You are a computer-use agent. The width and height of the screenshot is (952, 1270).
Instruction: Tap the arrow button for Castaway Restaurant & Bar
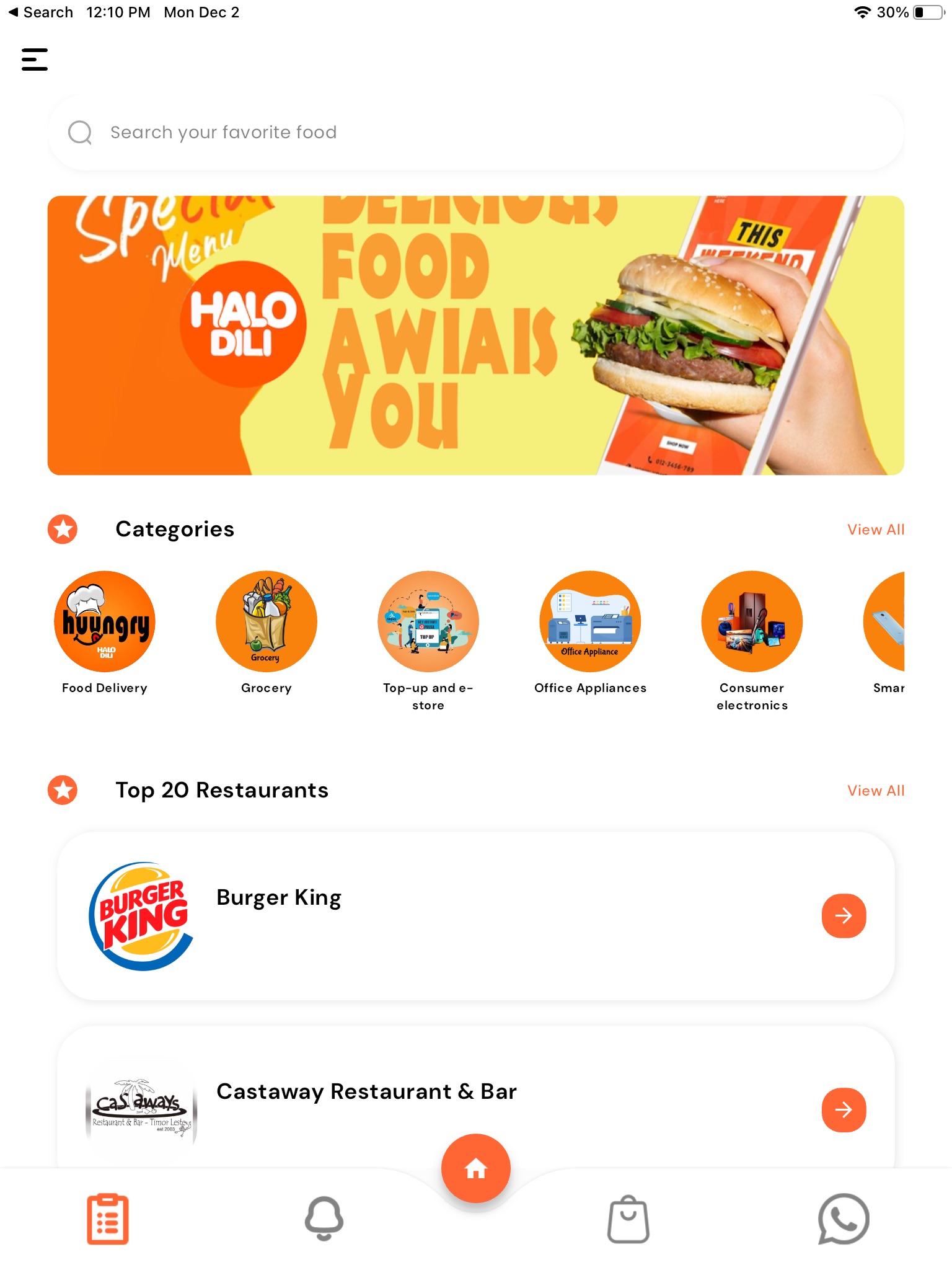(844, 1109)
